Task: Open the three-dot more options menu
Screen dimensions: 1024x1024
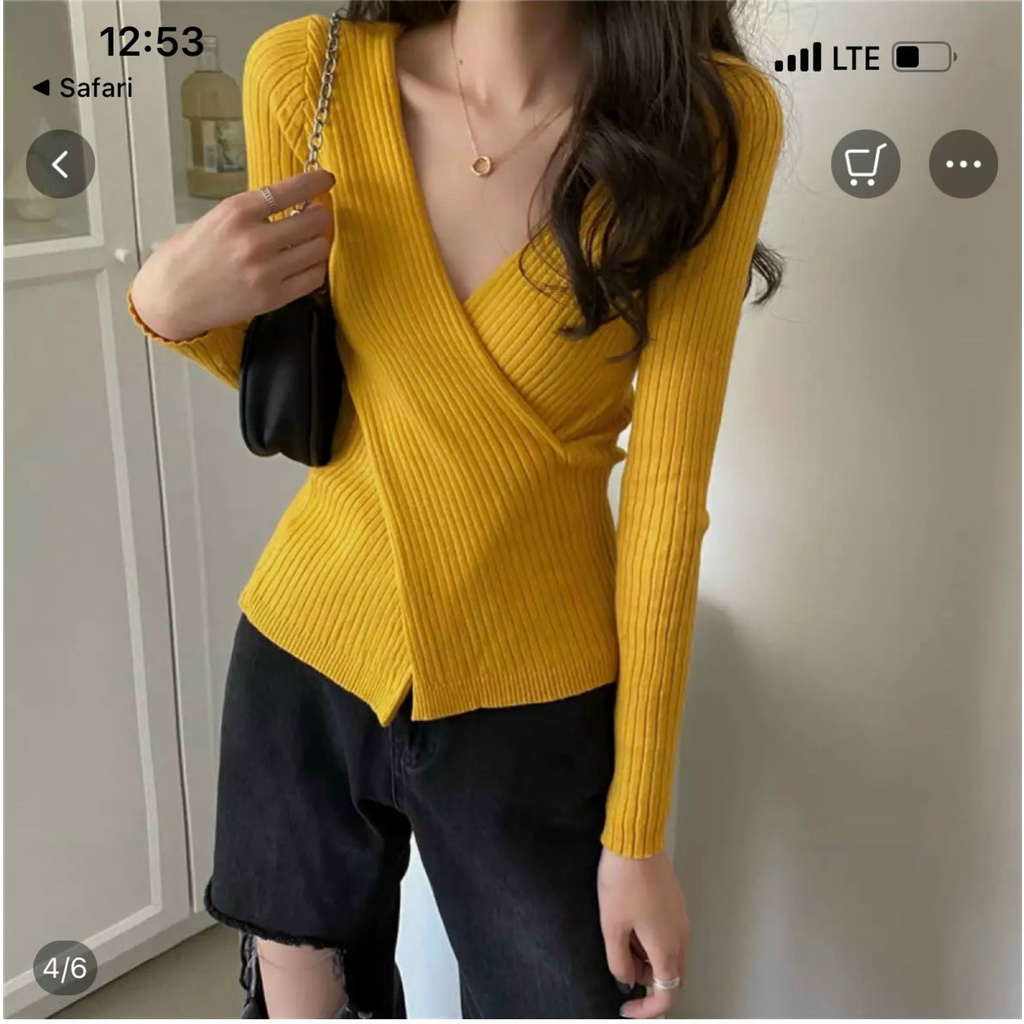Action: (963, 164)
